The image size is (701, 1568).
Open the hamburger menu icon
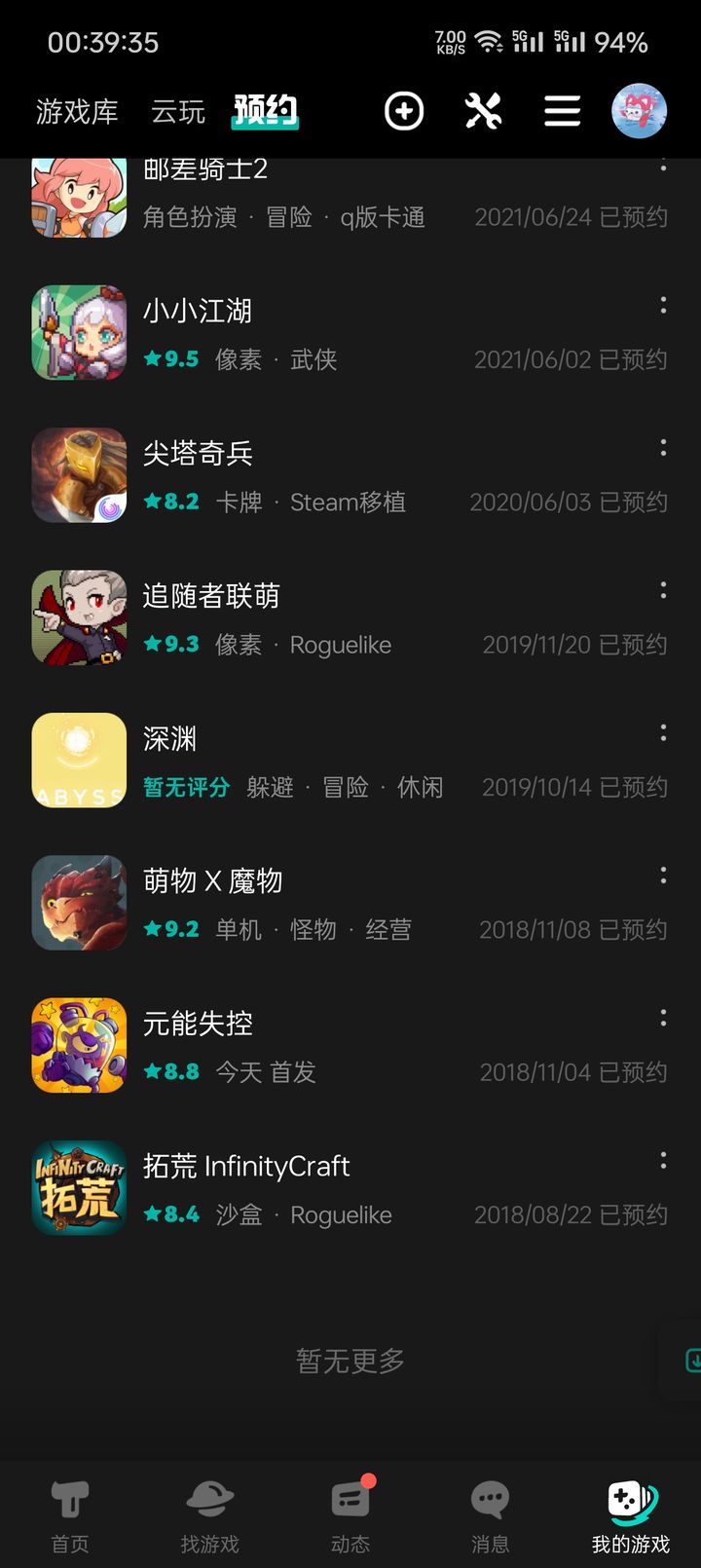coord(562,111)
